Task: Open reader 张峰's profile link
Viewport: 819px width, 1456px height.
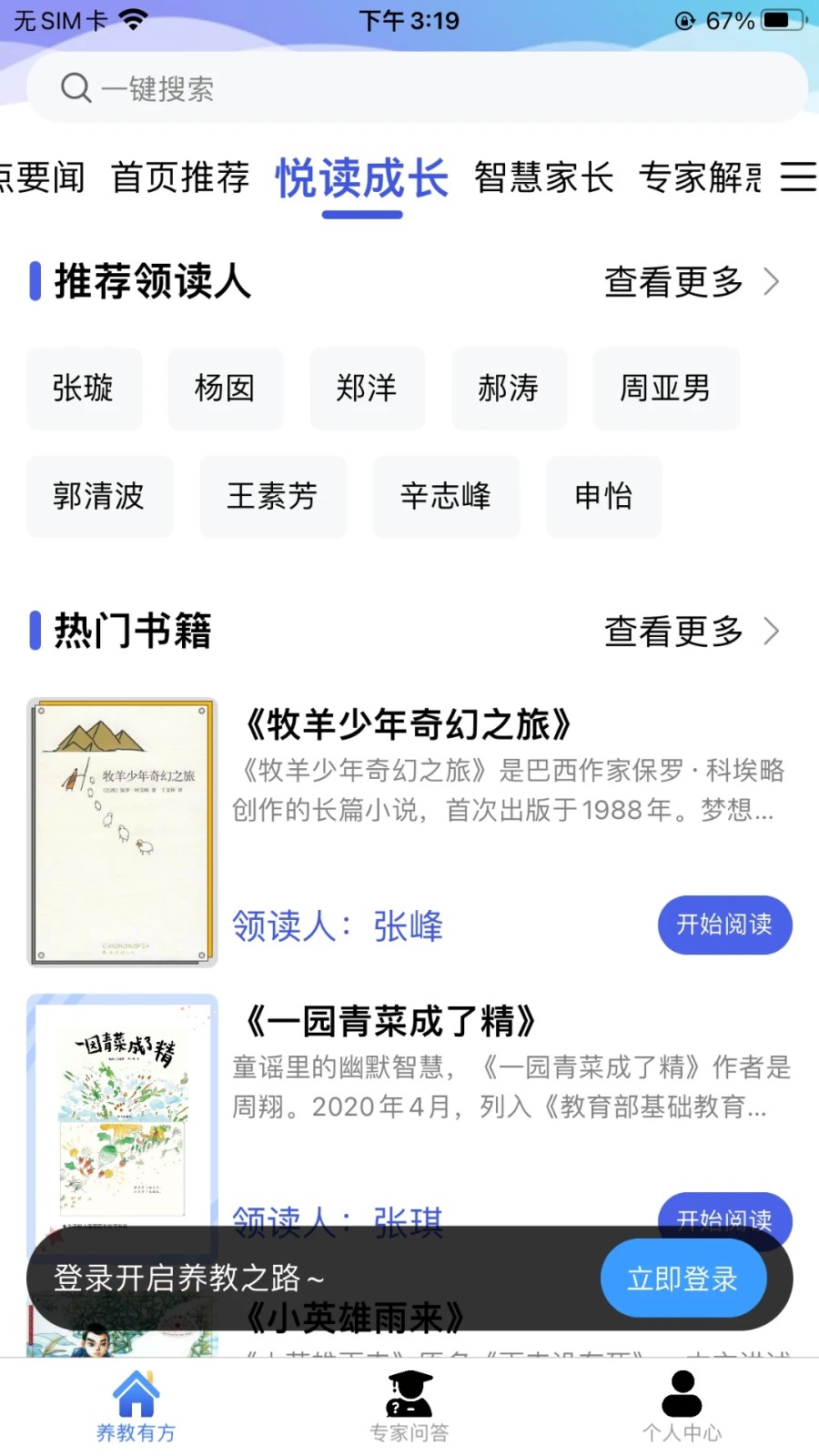Action: tap(406, 925)
